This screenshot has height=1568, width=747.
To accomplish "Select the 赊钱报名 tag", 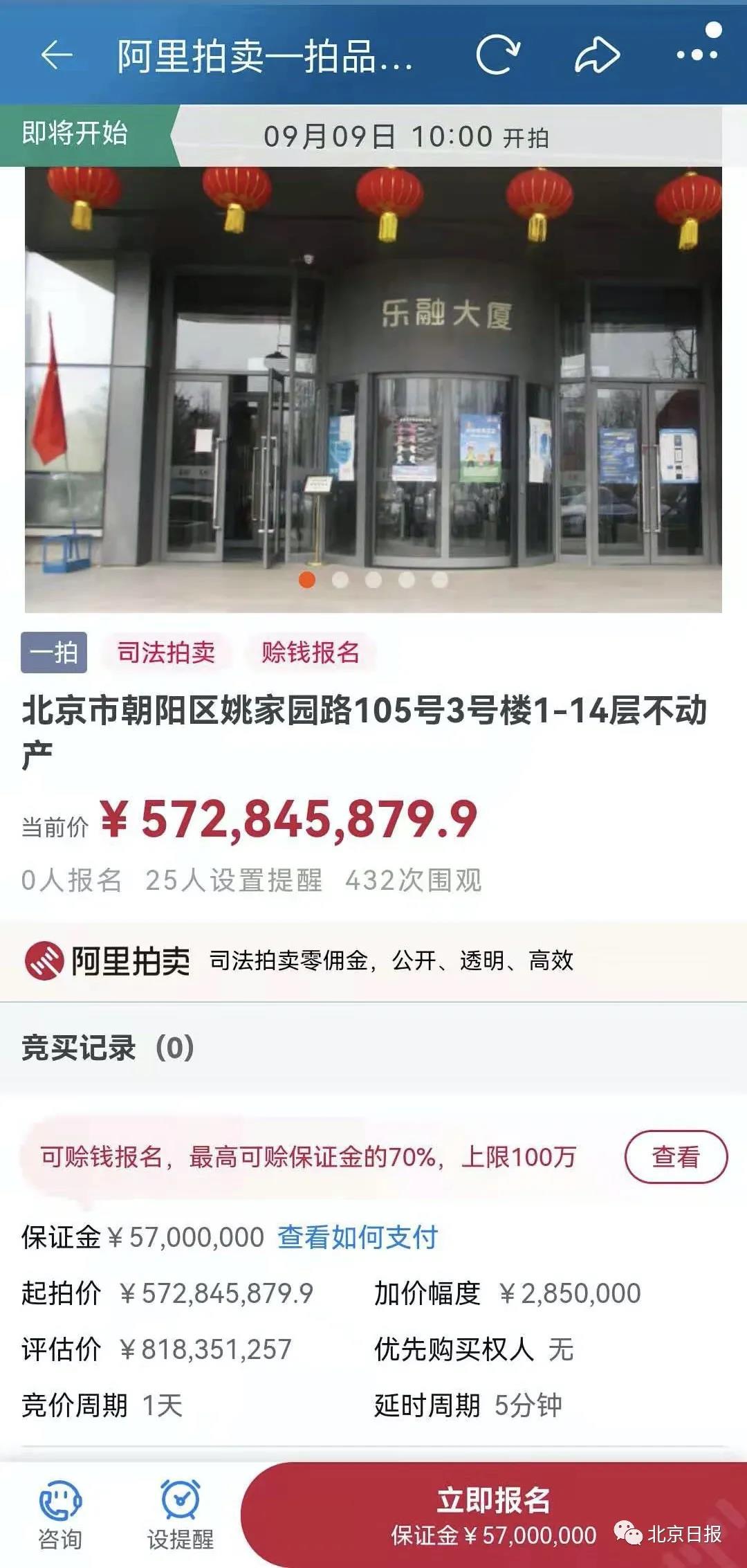I will coord(311,652).
